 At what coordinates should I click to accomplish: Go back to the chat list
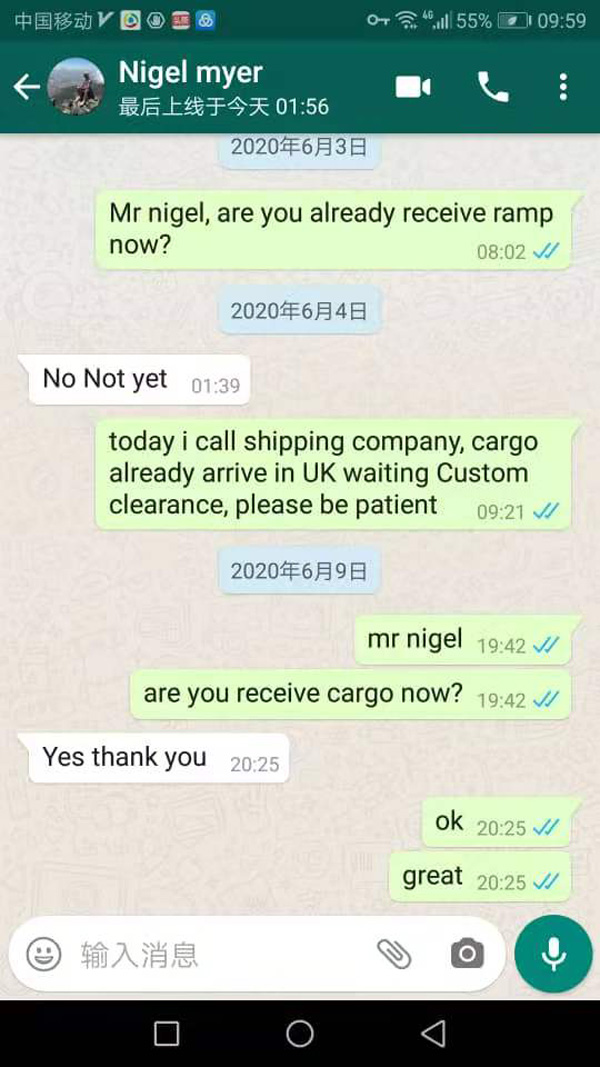click(26, 87)
